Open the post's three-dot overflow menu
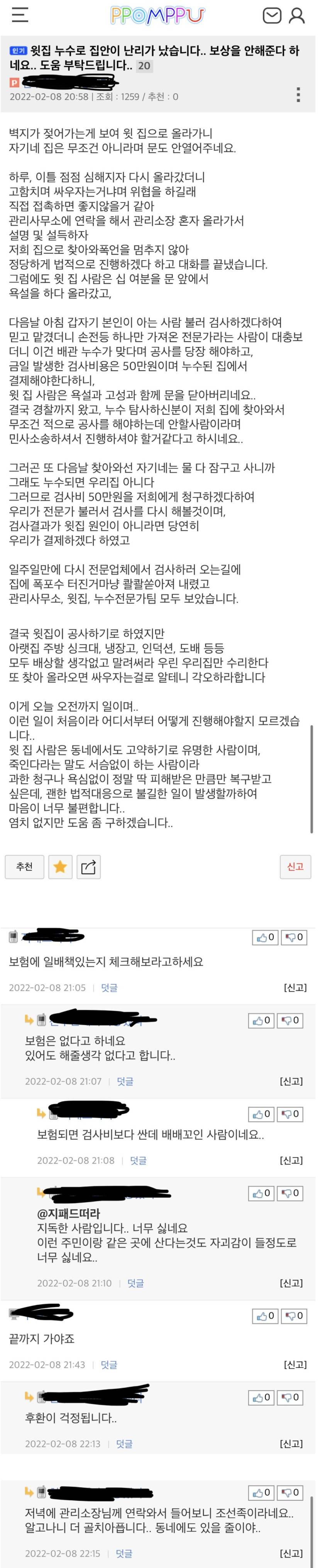This screenshot has height=1568, width=325. point(298,94)
